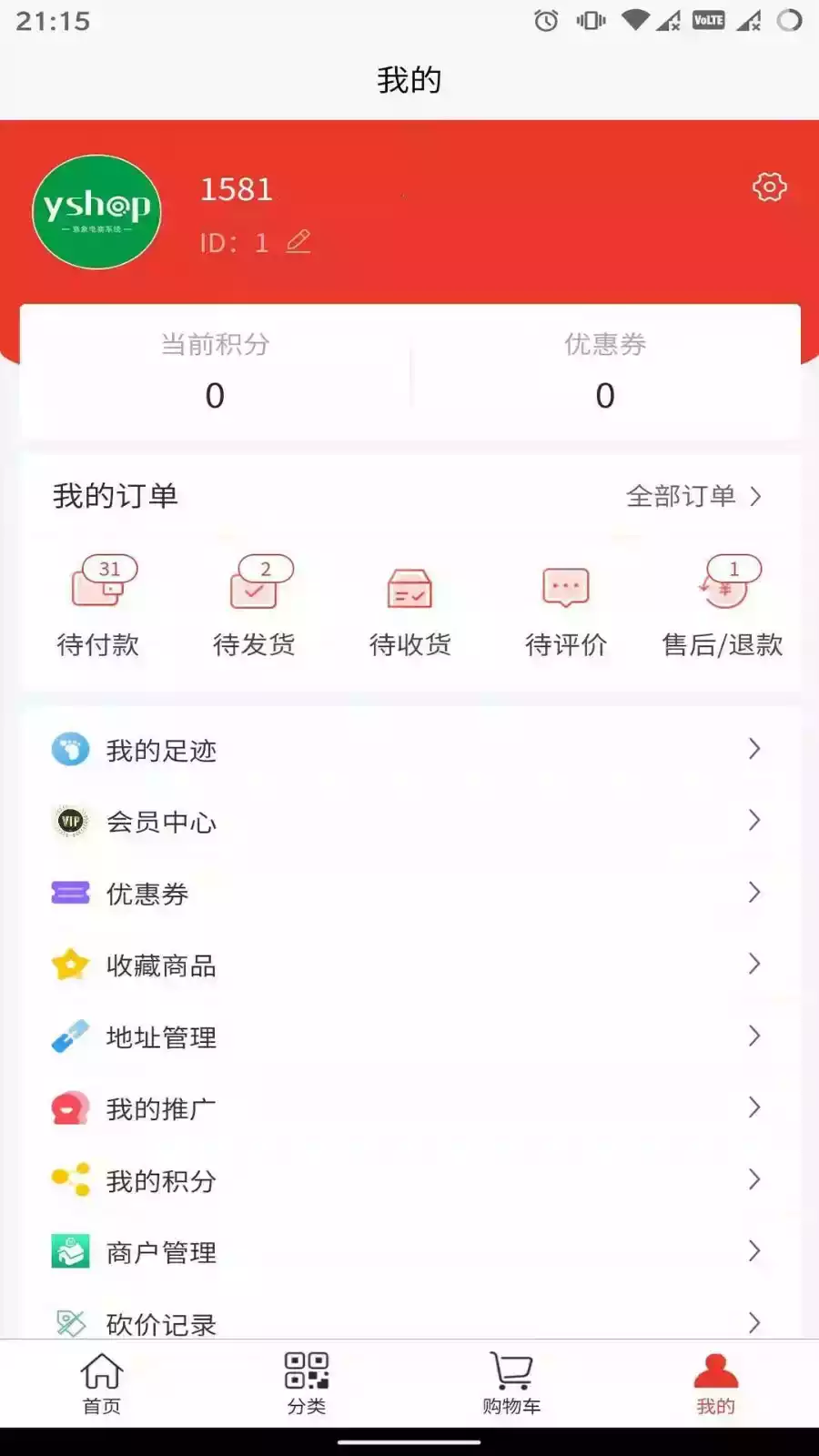Click the footprint icon for 我的足迹

(70, 749)
